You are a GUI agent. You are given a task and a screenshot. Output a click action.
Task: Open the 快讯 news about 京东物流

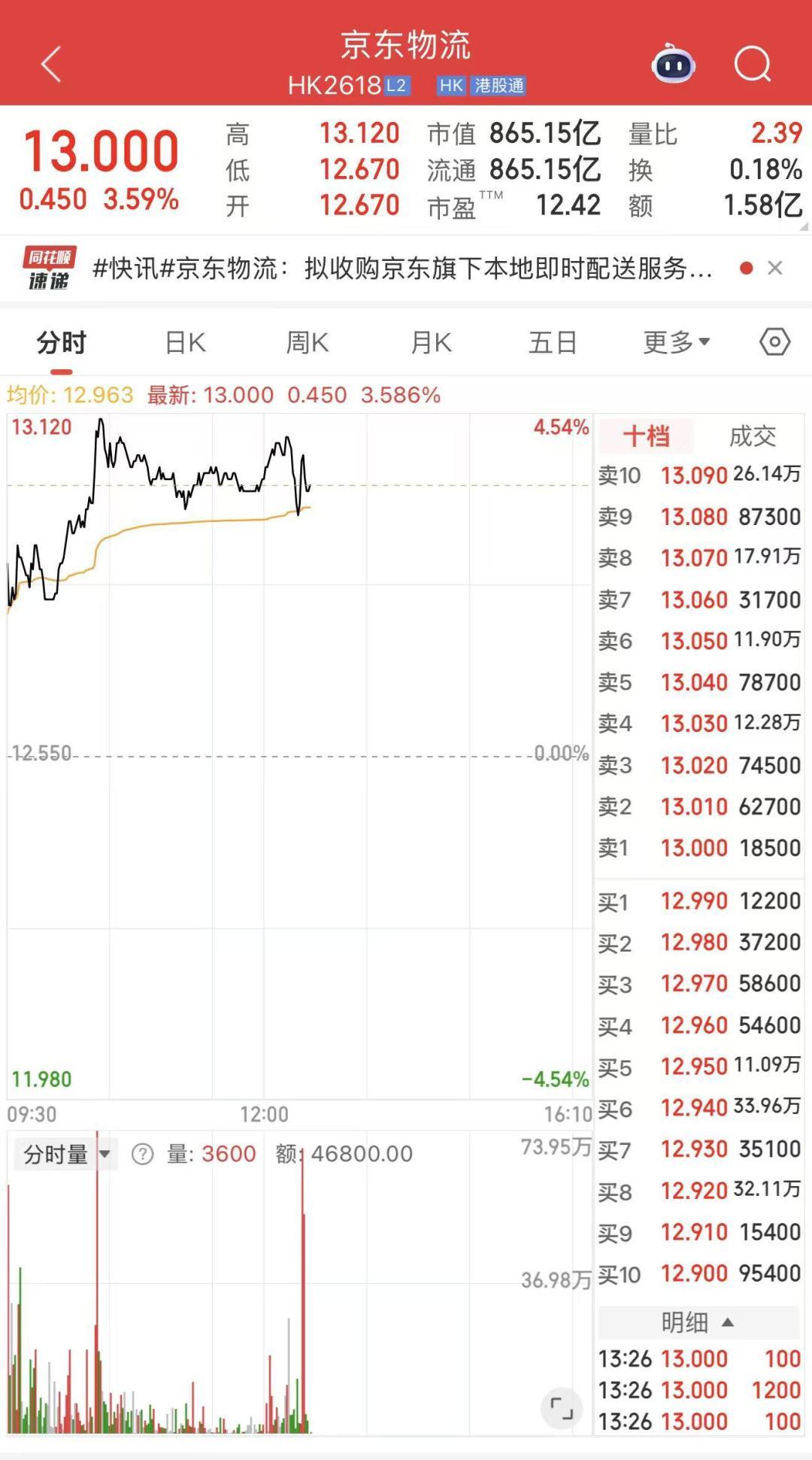[402, 268]
